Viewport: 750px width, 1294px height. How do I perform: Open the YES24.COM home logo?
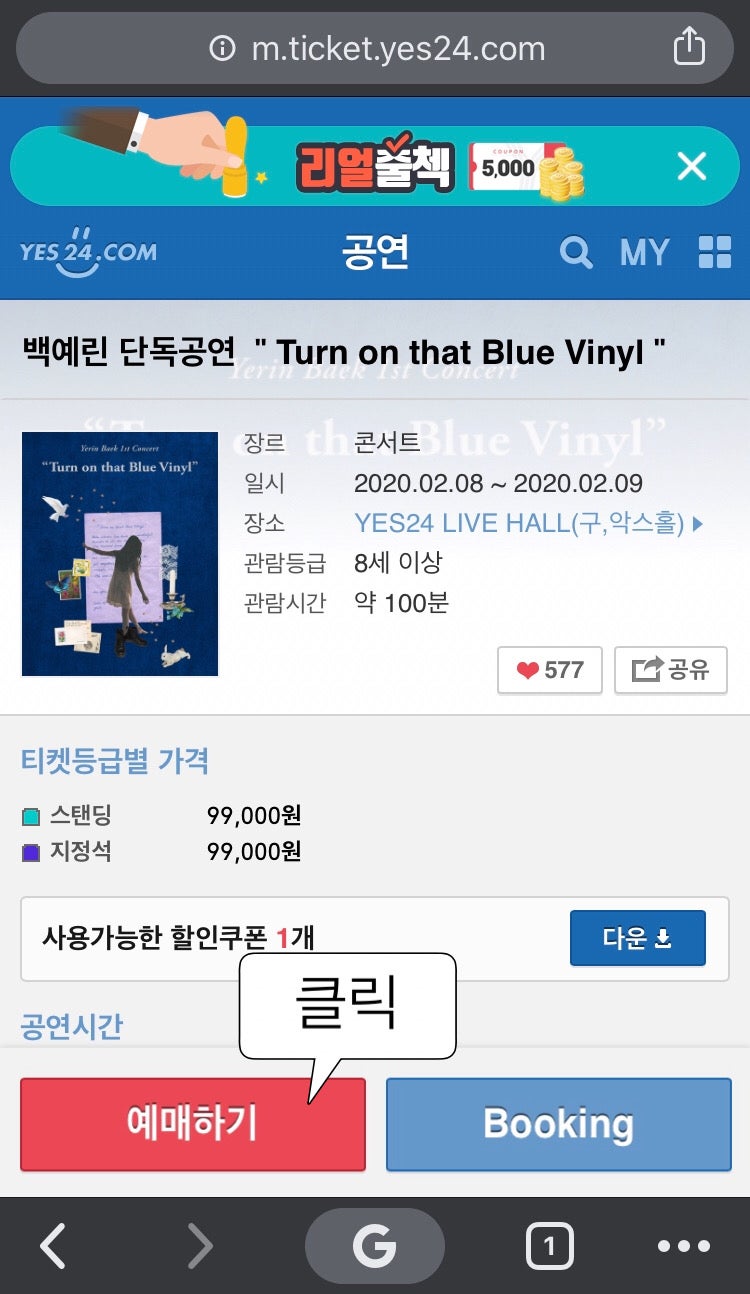point(89,252)
